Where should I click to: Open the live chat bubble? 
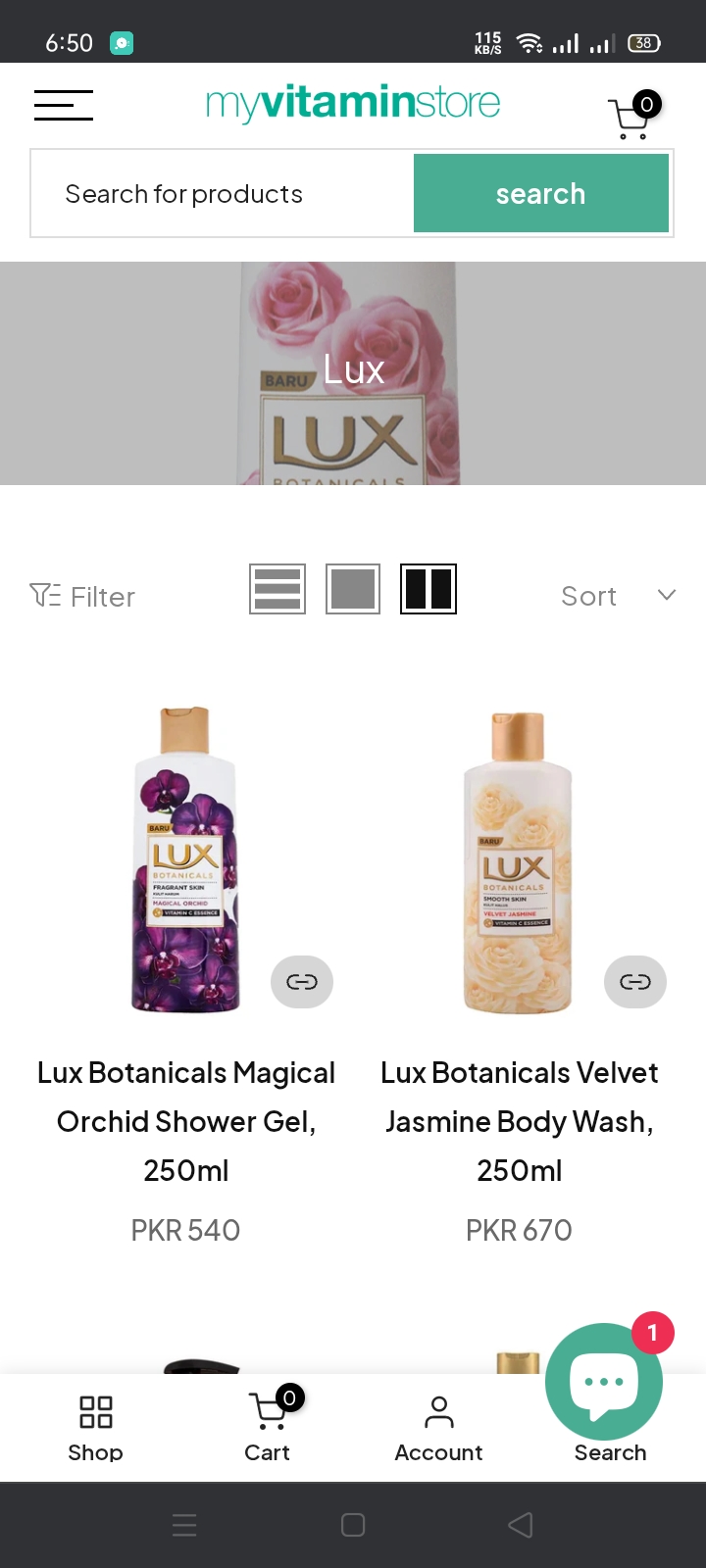pyautogui.click(x=604, y=1380)
